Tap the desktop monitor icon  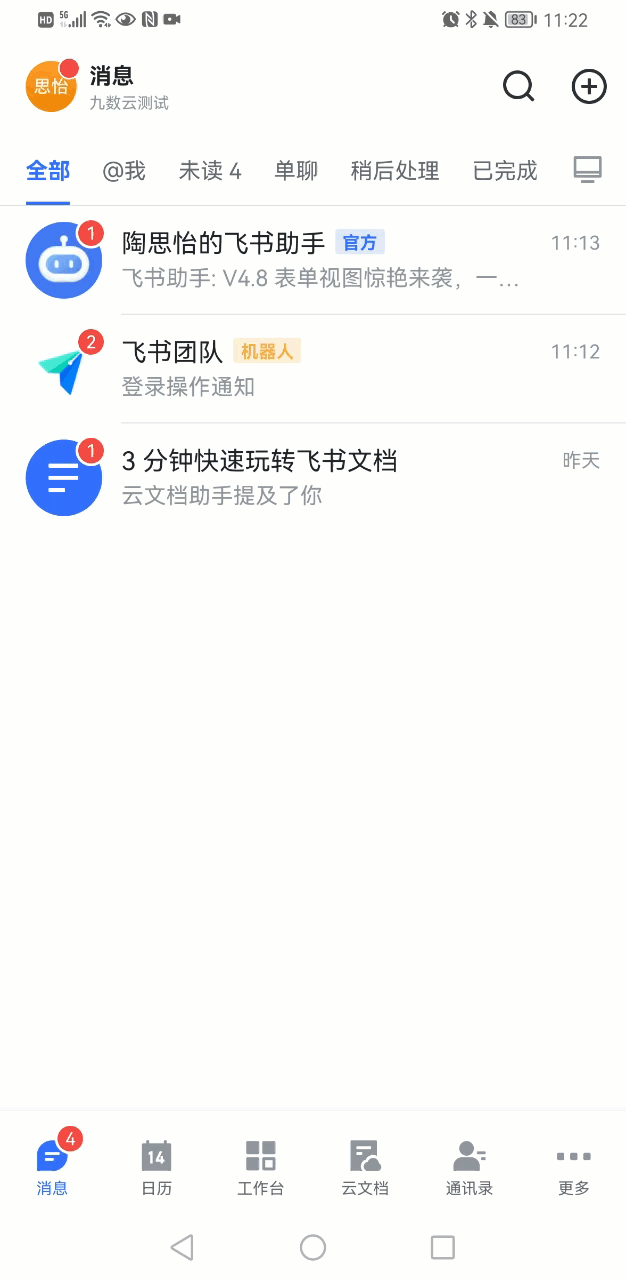(x=588, y=169)
